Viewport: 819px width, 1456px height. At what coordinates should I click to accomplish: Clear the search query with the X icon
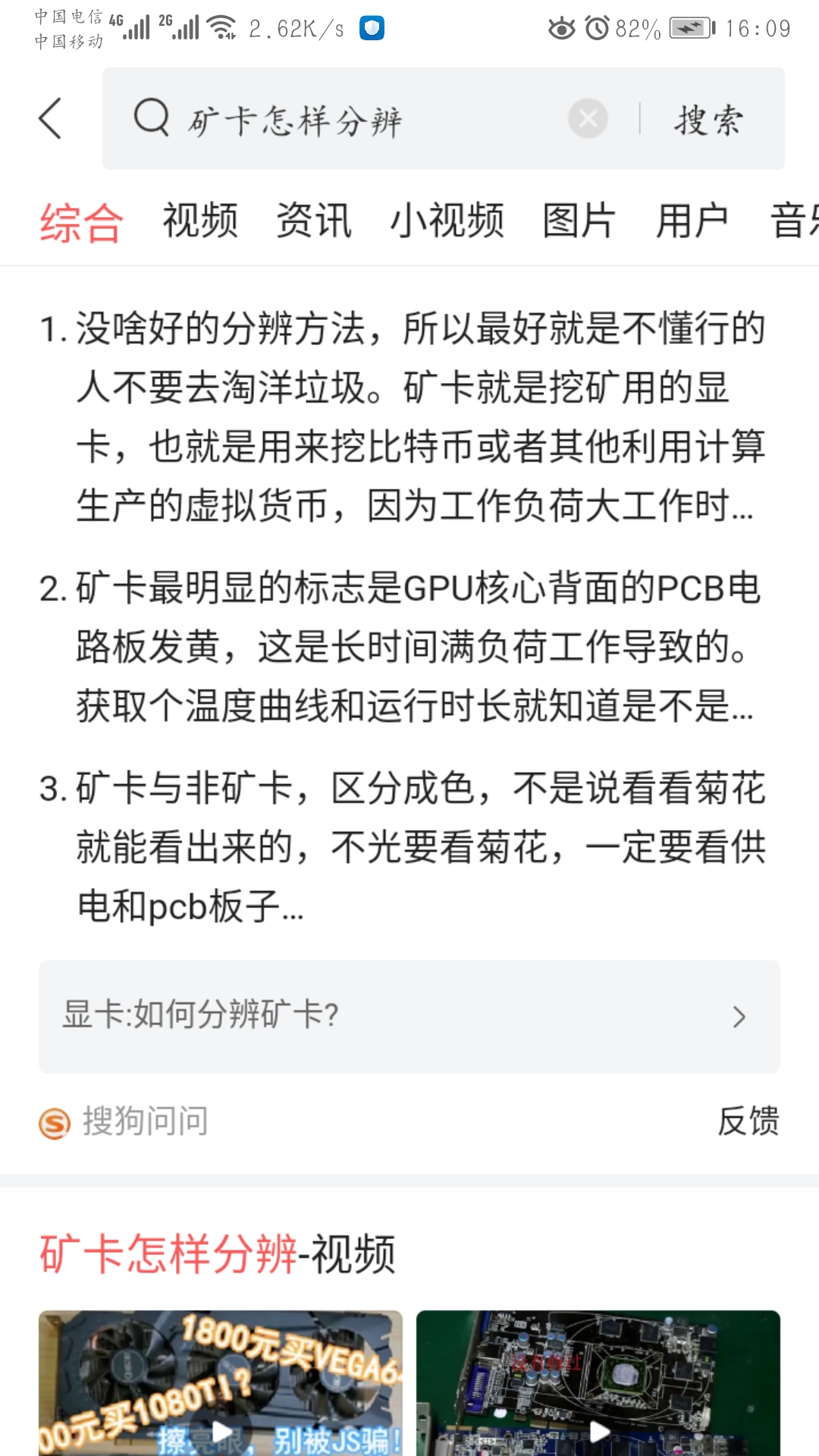[588, 118]
